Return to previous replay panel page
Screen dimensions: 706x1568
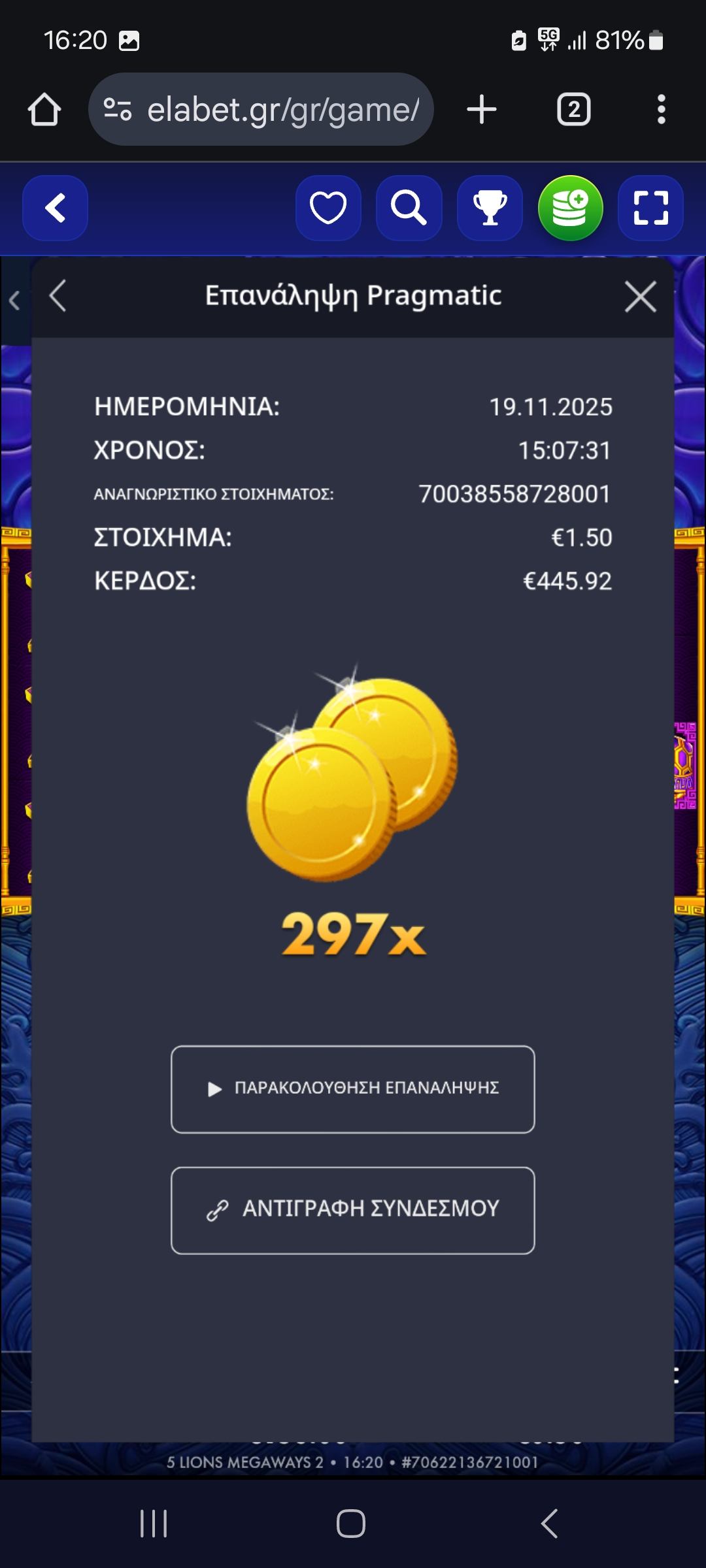coord(58,296)
